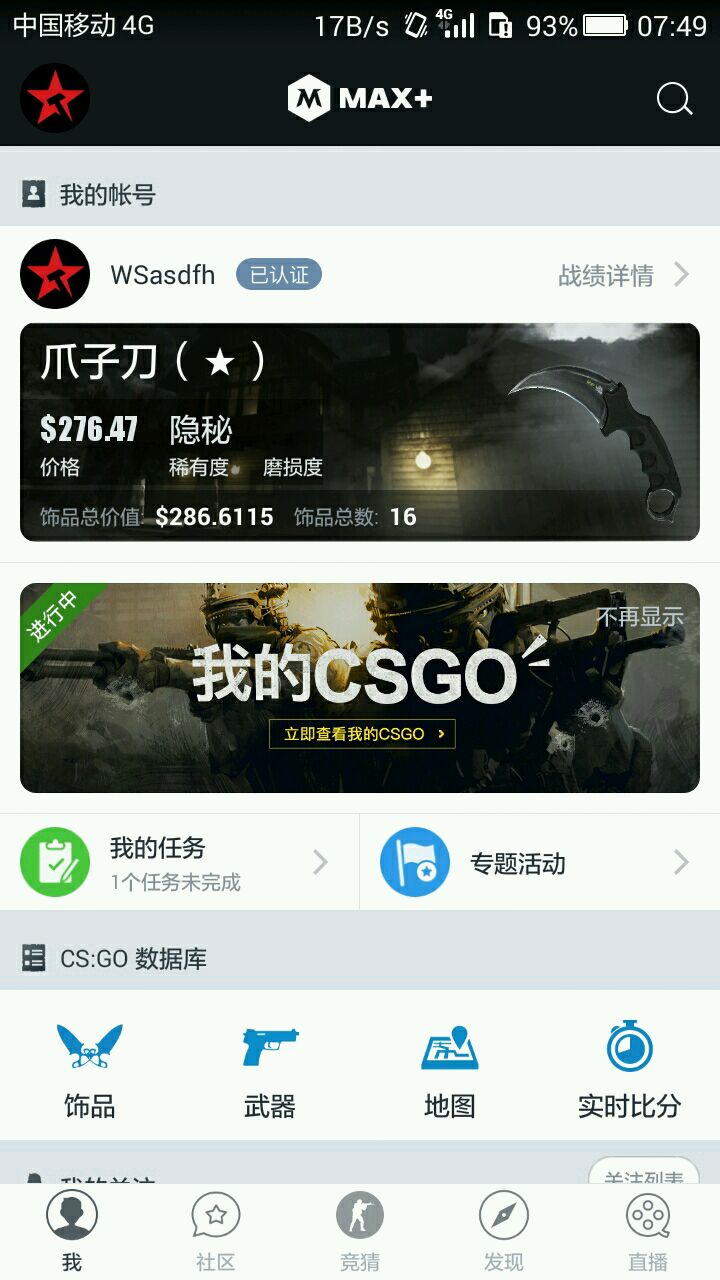The height and width of the screenshot is (1280, 720).
Task: Switch to the 社区 community tab
Action: pyautogui.click(x=216, y=1232)
